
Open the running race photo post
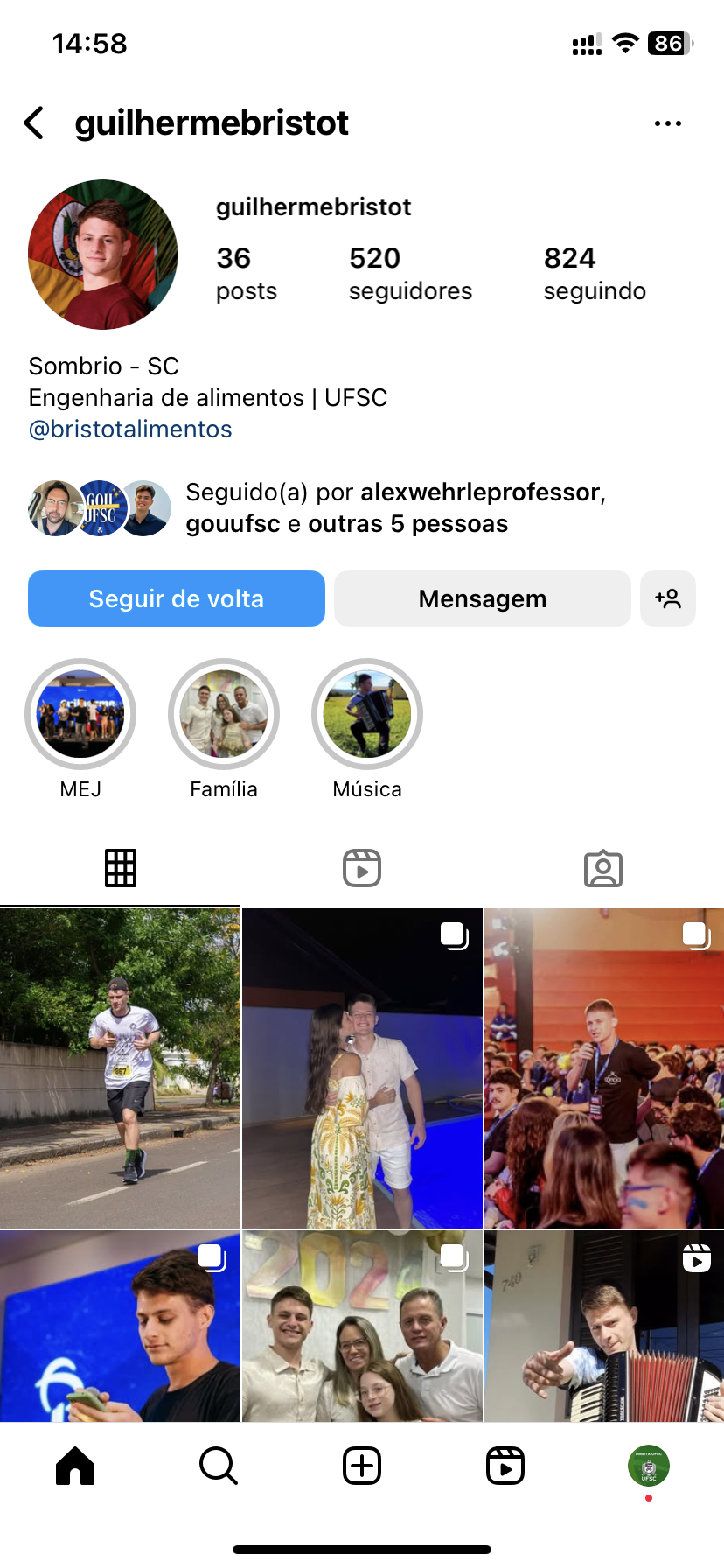point(120,1067)
